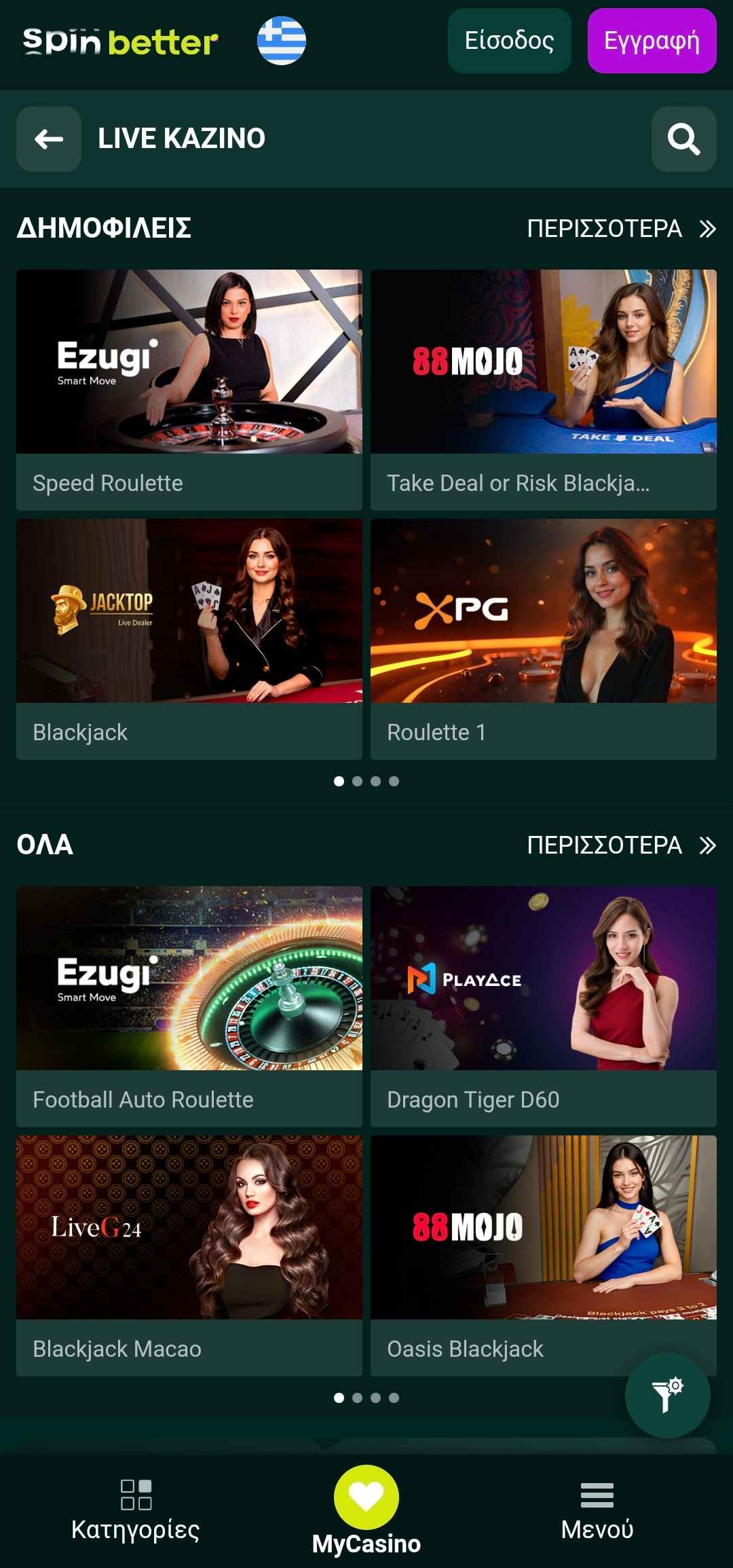Open Football Auto Roulette

coord(189,1006)
